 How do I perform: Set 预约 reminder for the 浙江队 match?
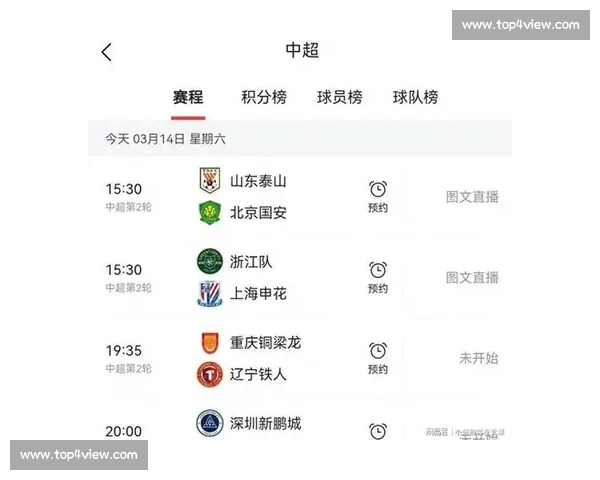(x=377, y=277)
